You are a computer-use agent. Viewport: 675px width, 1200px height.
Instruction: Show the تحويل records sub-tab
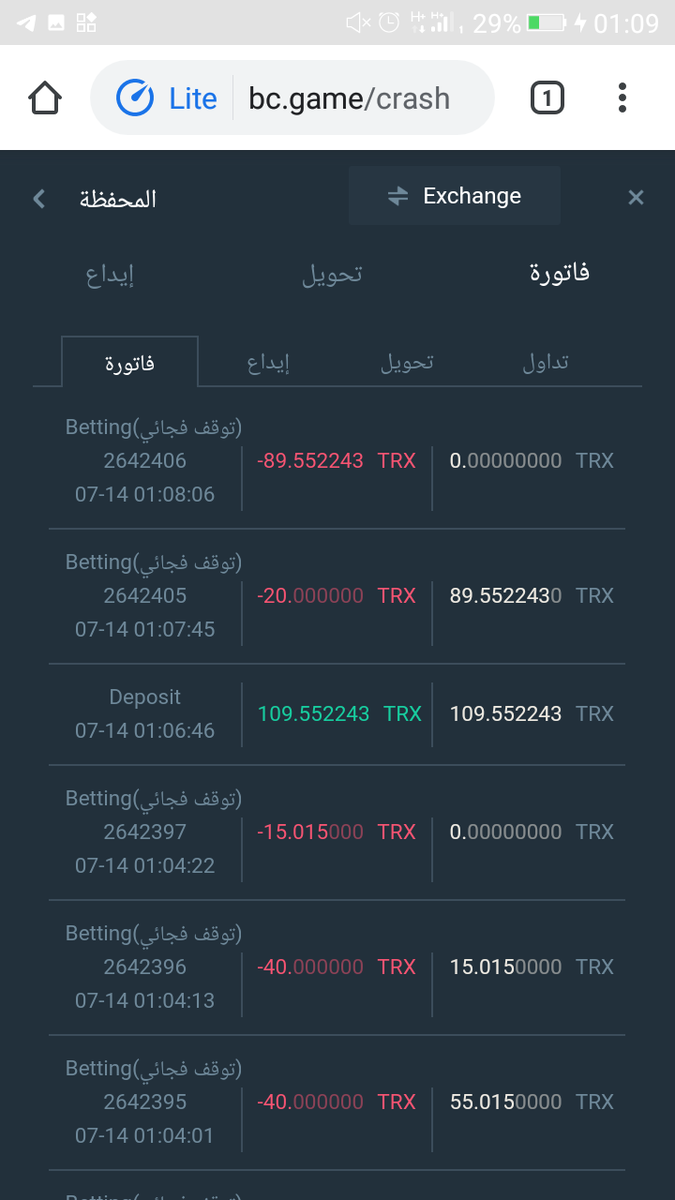(407, 362)
